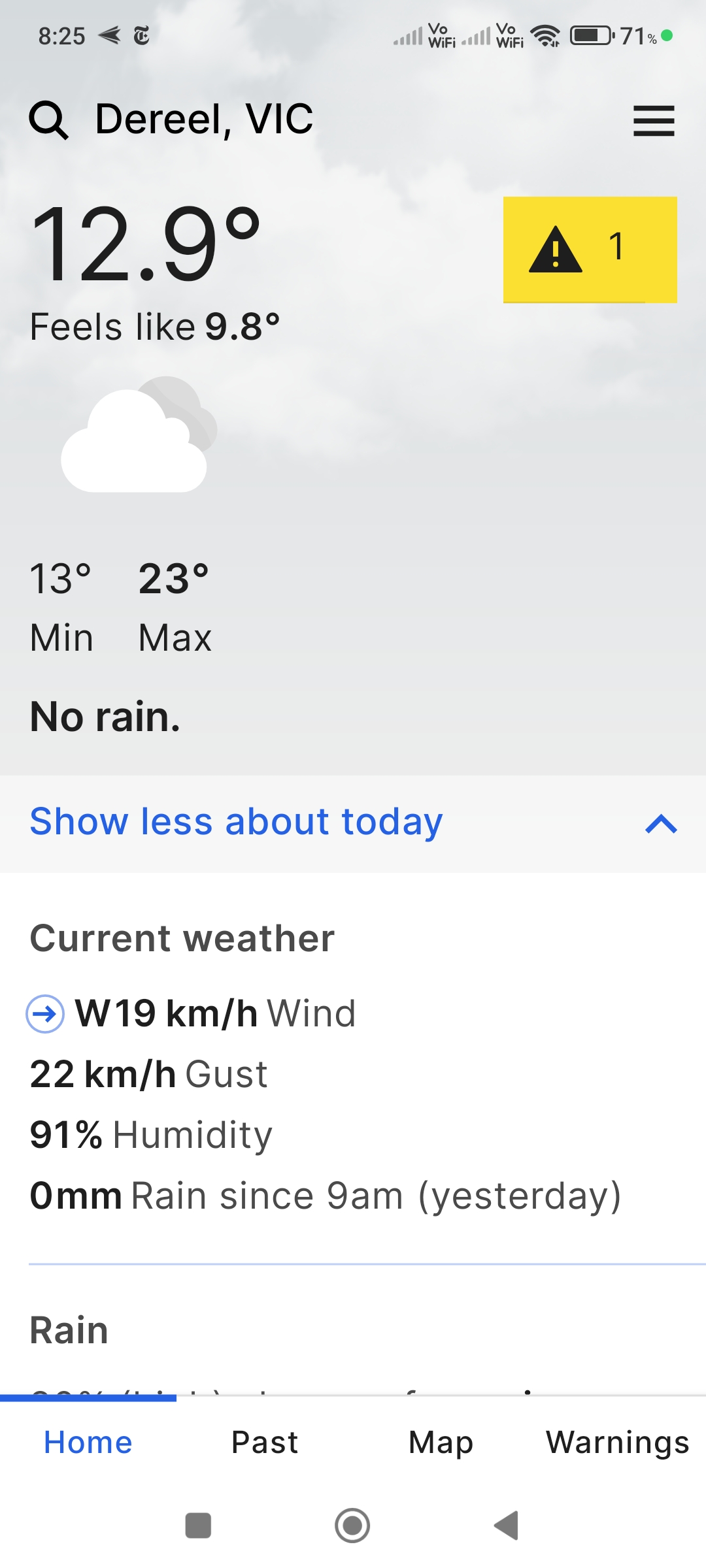Switch to the Past tab

(x=264, y=1441)
